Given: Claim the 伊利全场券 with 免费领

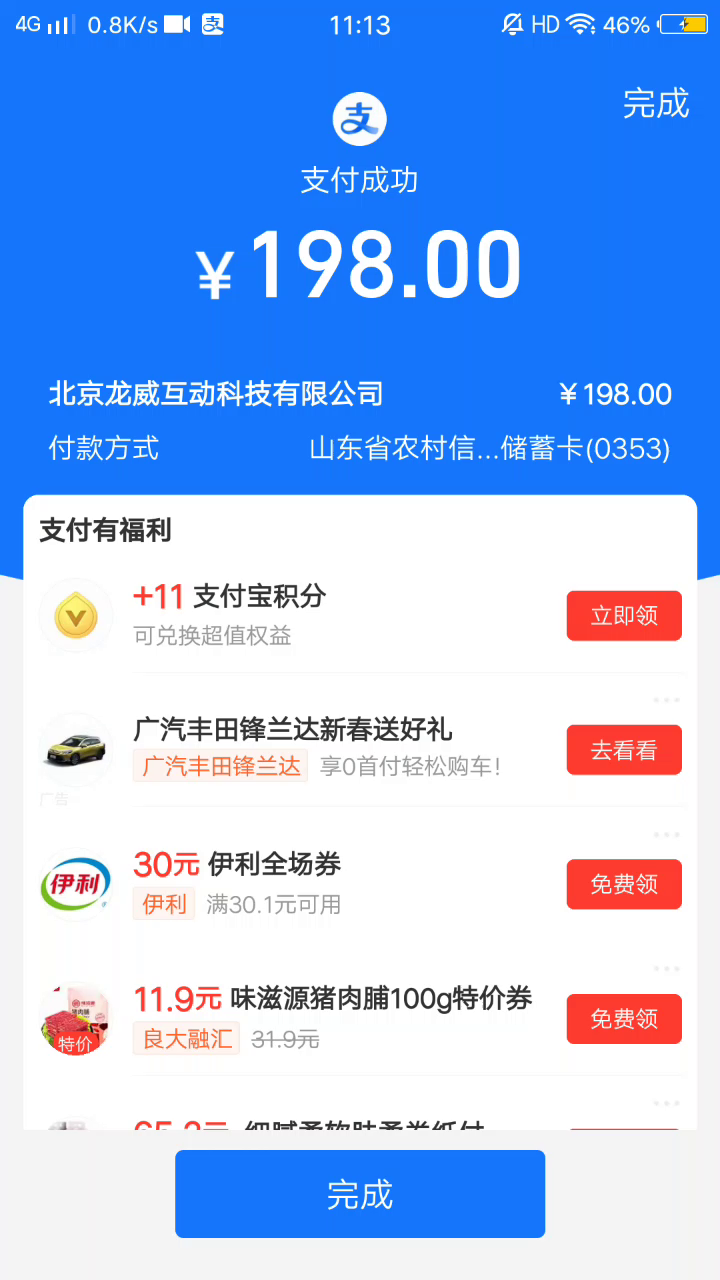Looking at the screenshot, I should click(624, 884).
